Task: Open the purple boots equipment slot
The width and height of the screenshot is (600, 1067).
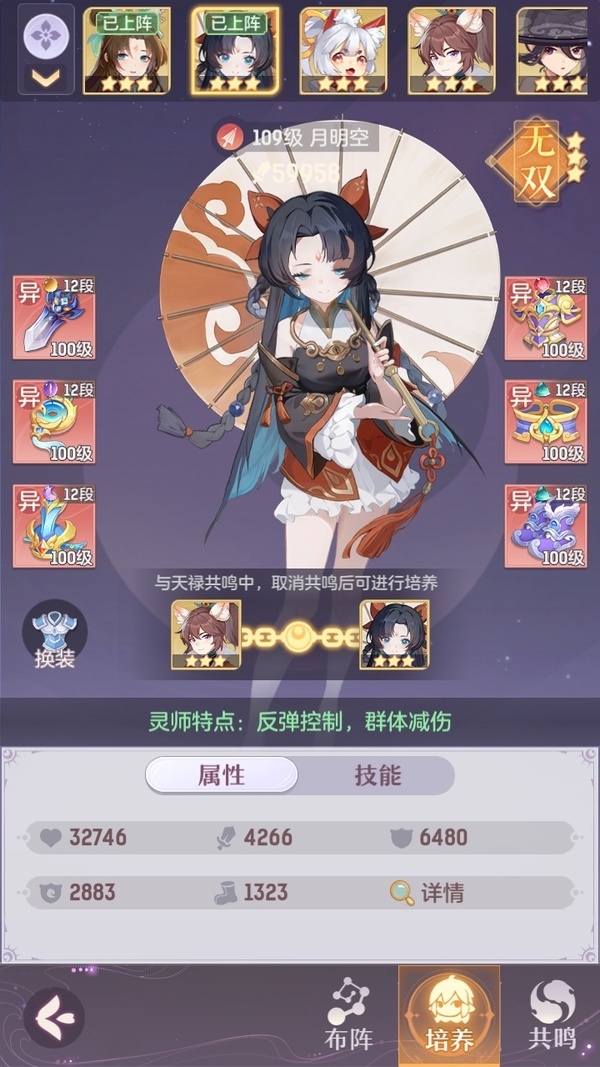Action: point(546,526)
